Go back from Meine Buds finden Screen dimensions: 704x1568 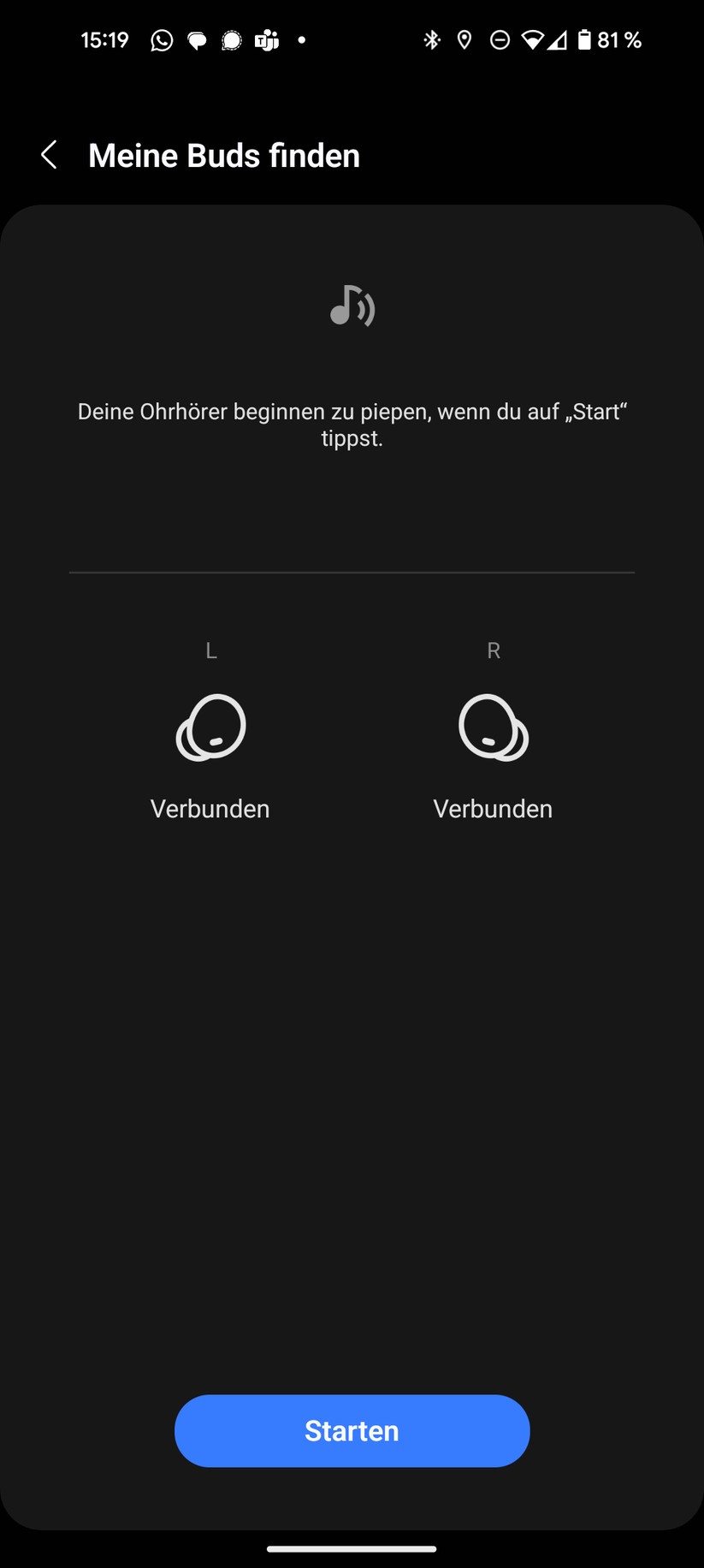pos(50,156)
